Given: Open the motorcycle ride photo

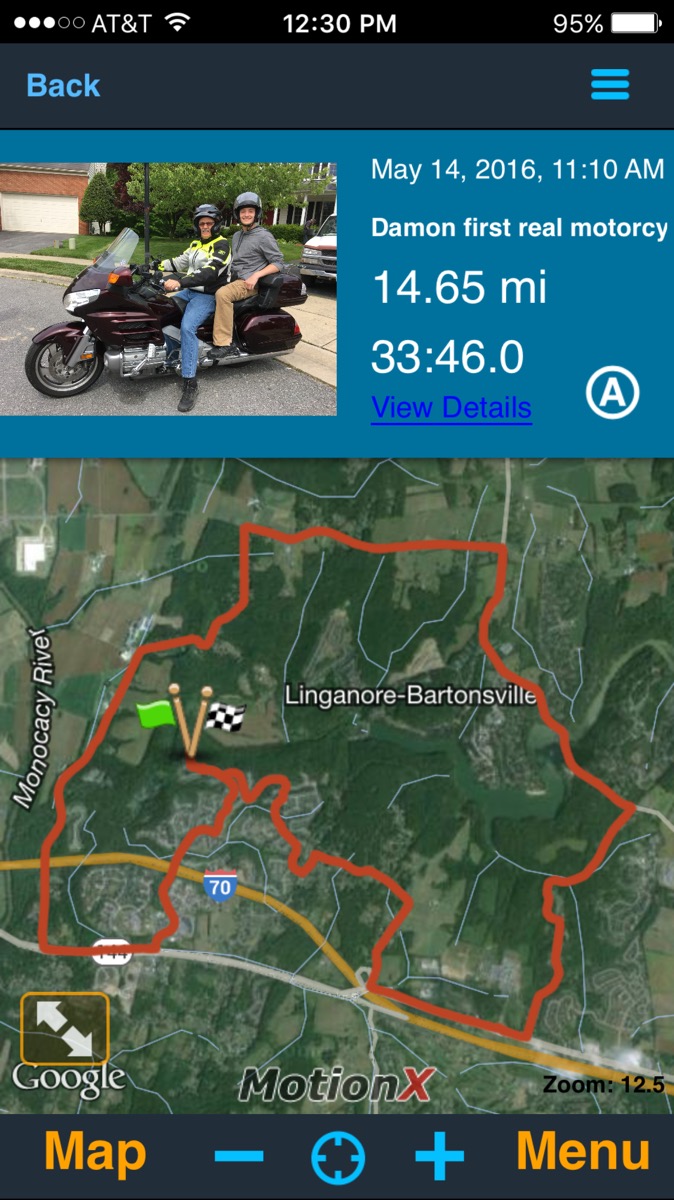Looking at the screenshot, I should 168,289.
